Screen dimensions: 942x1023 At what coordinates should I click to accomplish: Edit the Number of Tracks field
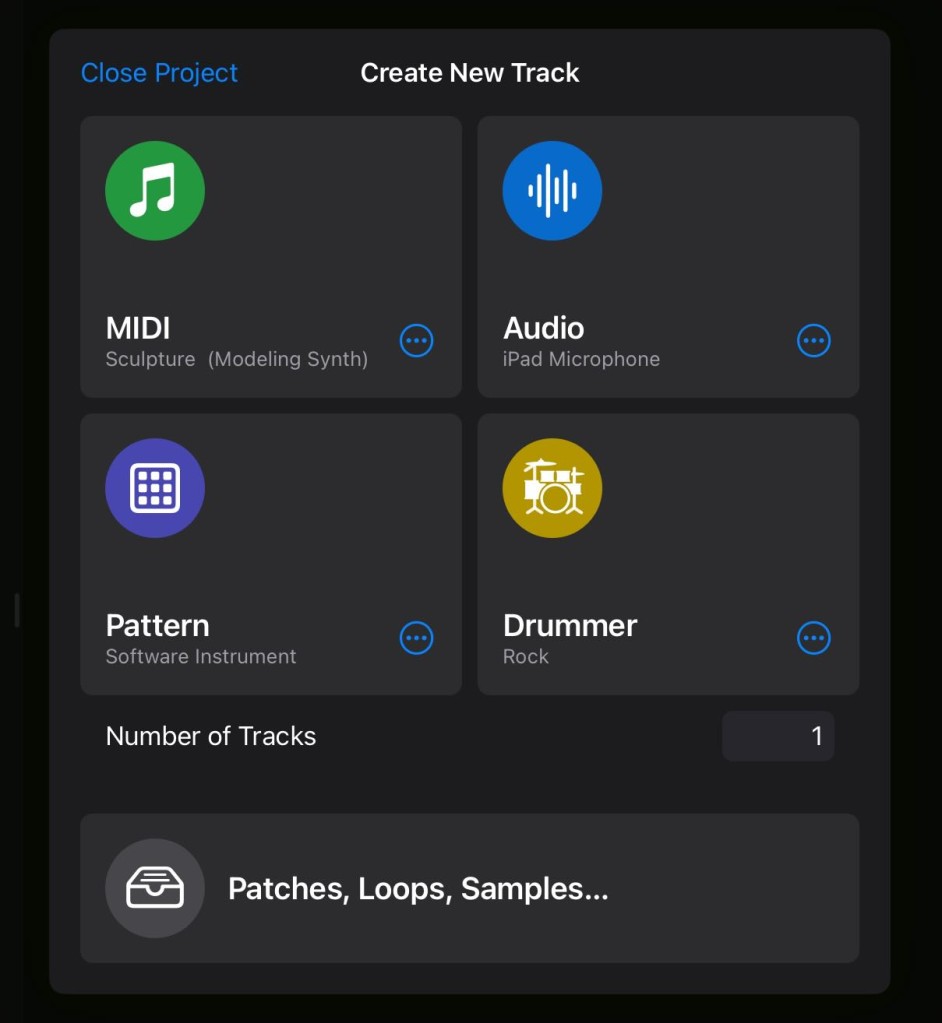coord(778,736)
